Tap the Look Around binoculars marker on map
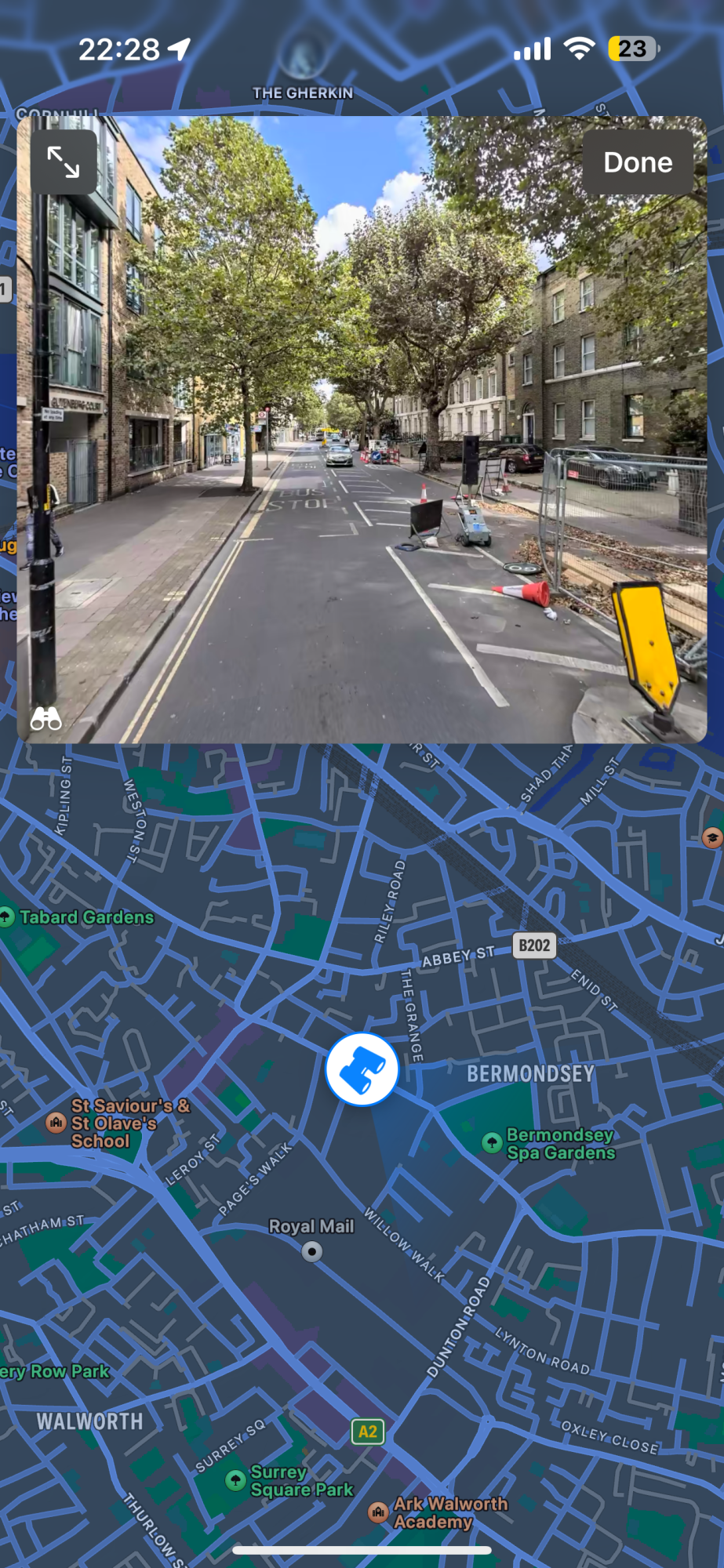Viewport: 724px width, 1568px height. coord(362,1069)
